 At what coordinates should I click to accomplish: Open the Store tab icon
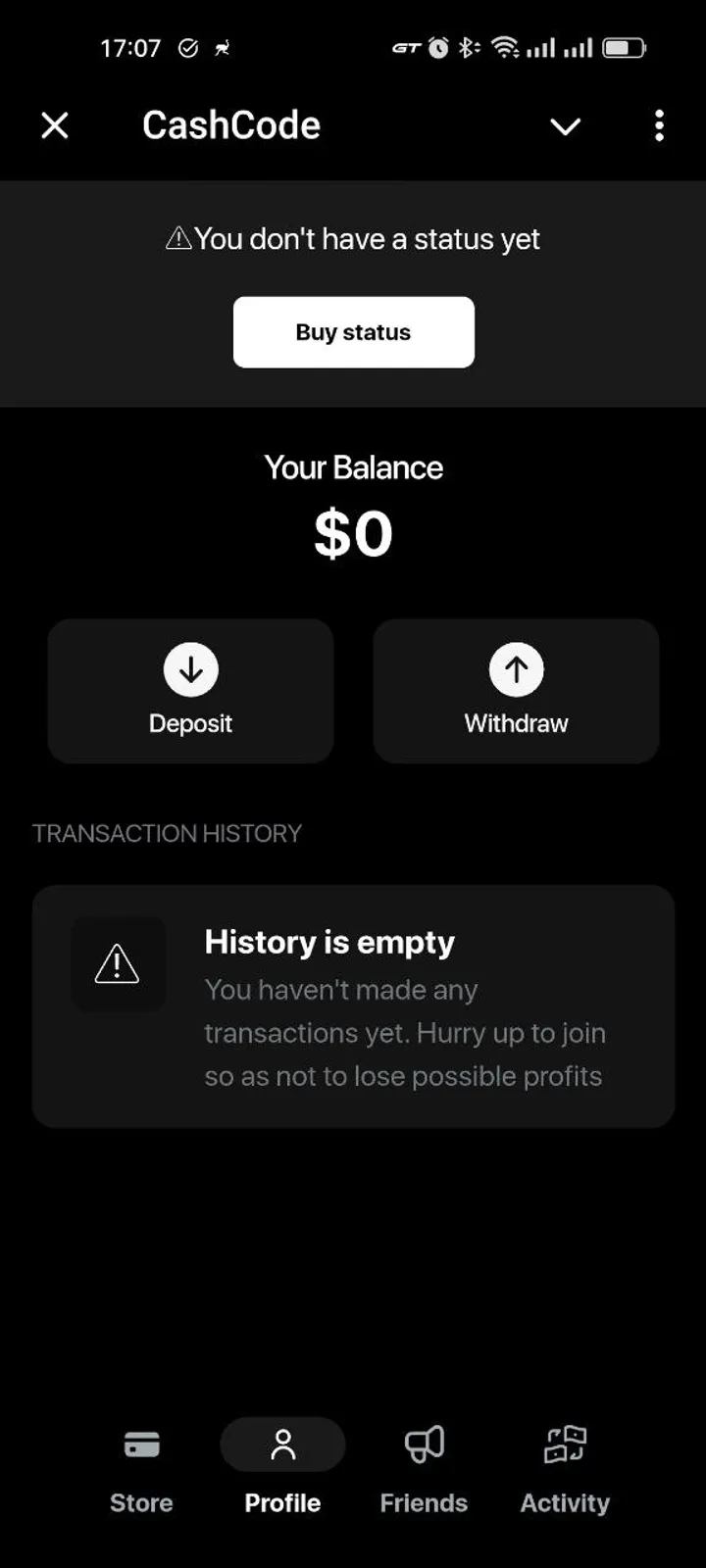pos(140,1444)
